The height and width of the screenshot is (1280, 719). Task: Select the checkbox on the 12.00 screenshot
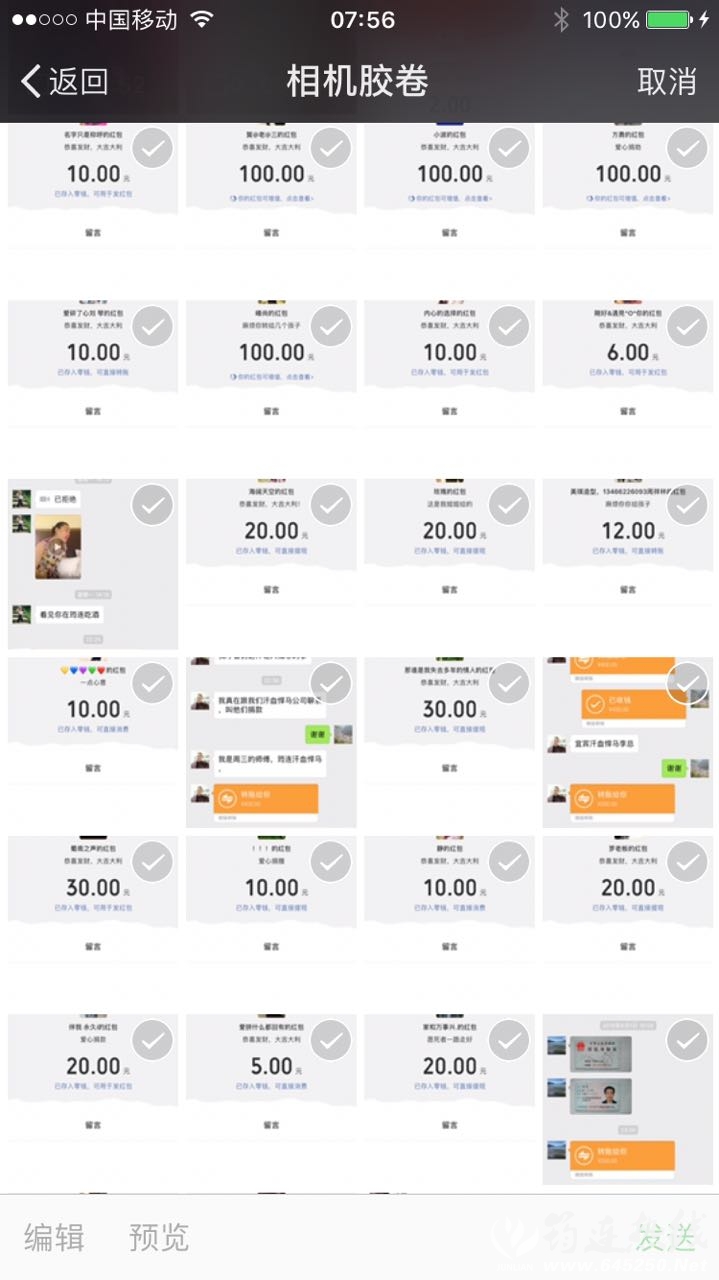[x=687, y=505]
